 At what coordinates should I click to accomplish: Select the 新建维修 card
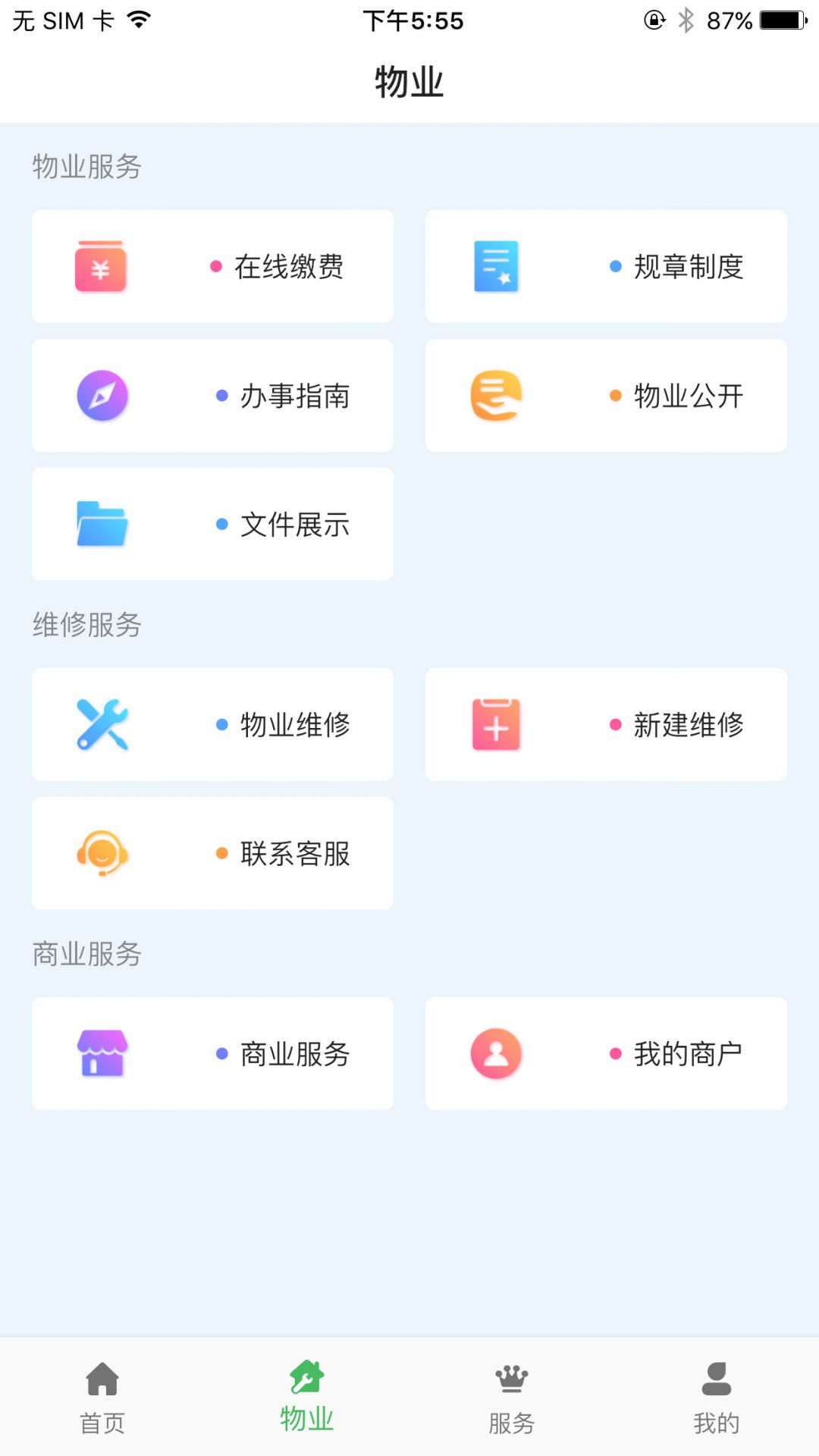[606, 724]
